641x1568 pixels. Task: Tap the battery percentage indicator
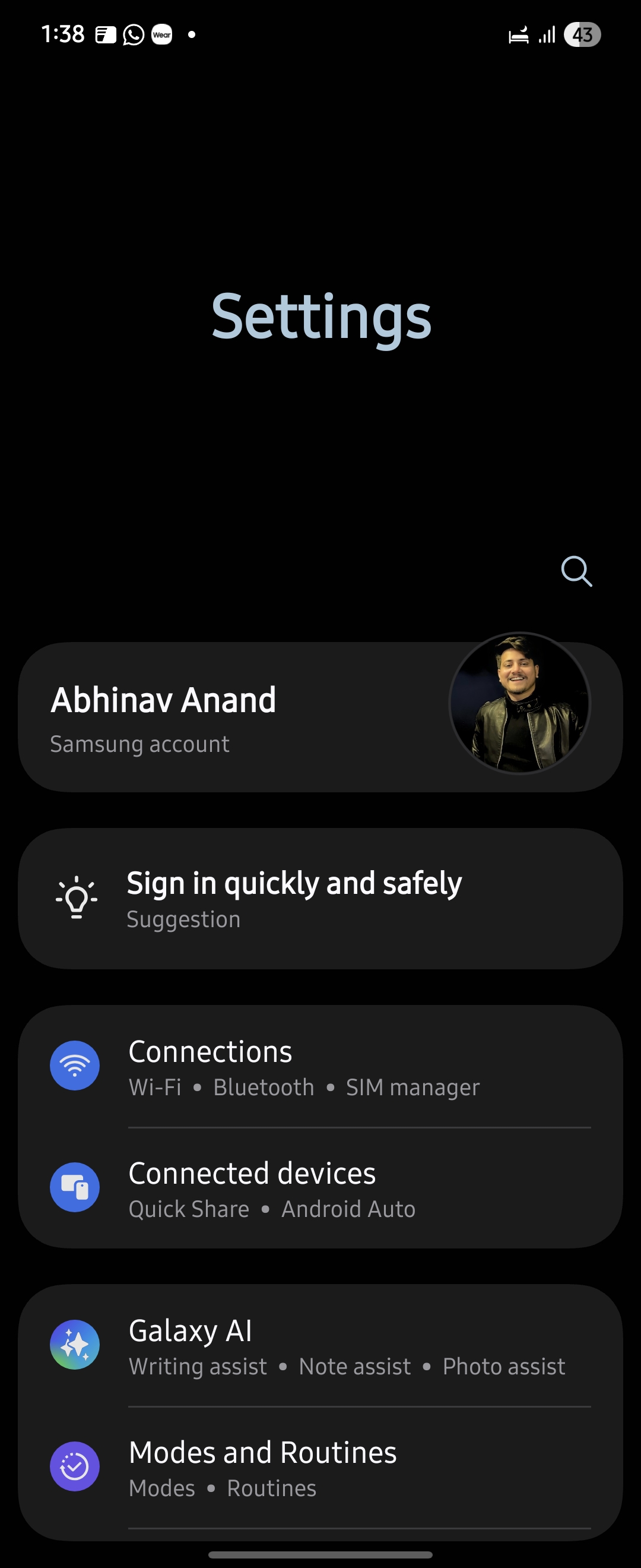click(x=582, y=34)
